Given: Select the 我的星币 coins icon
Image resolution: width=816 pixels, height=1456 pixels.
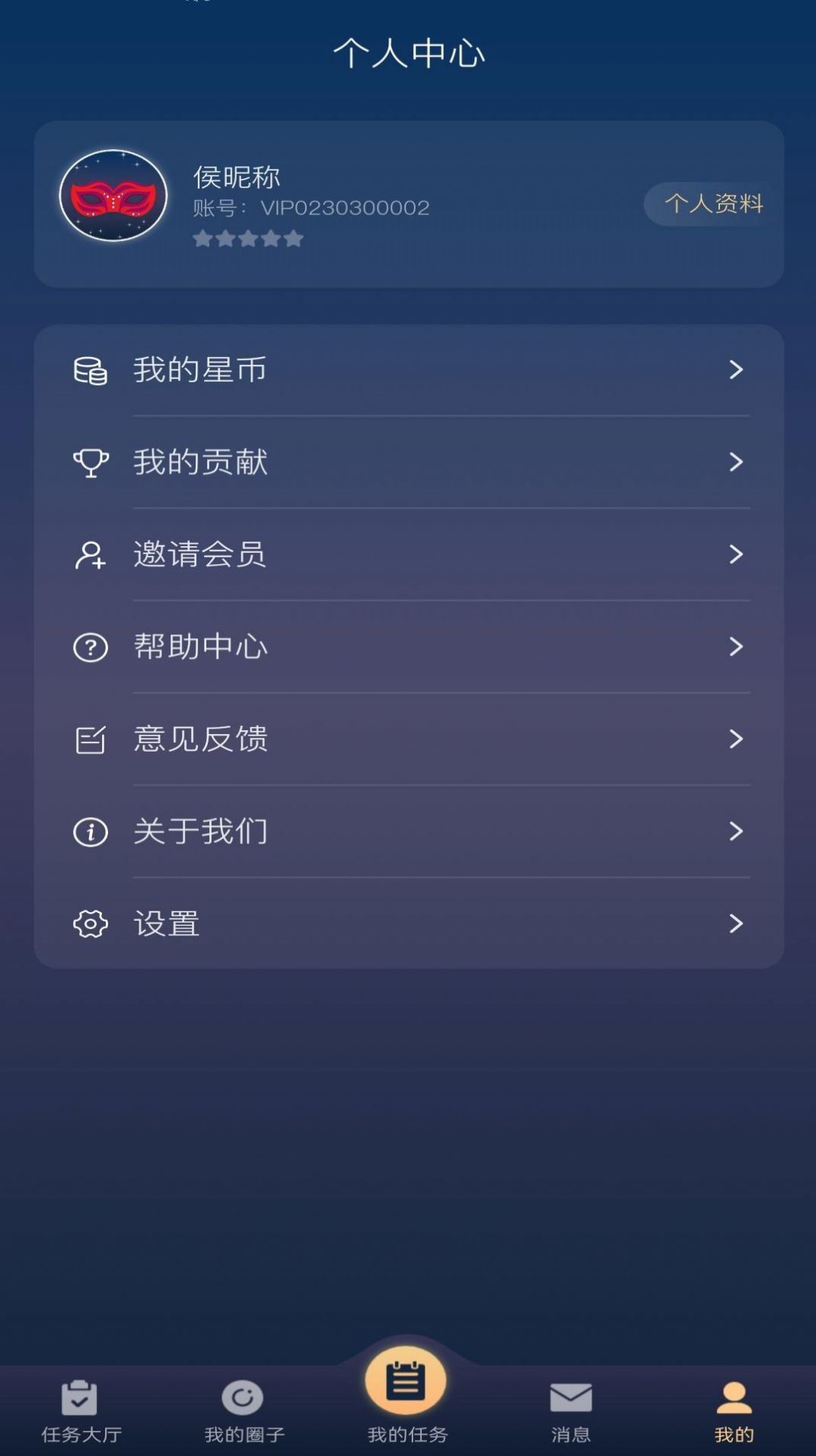Looking at the screenshot, I should 90,370.
